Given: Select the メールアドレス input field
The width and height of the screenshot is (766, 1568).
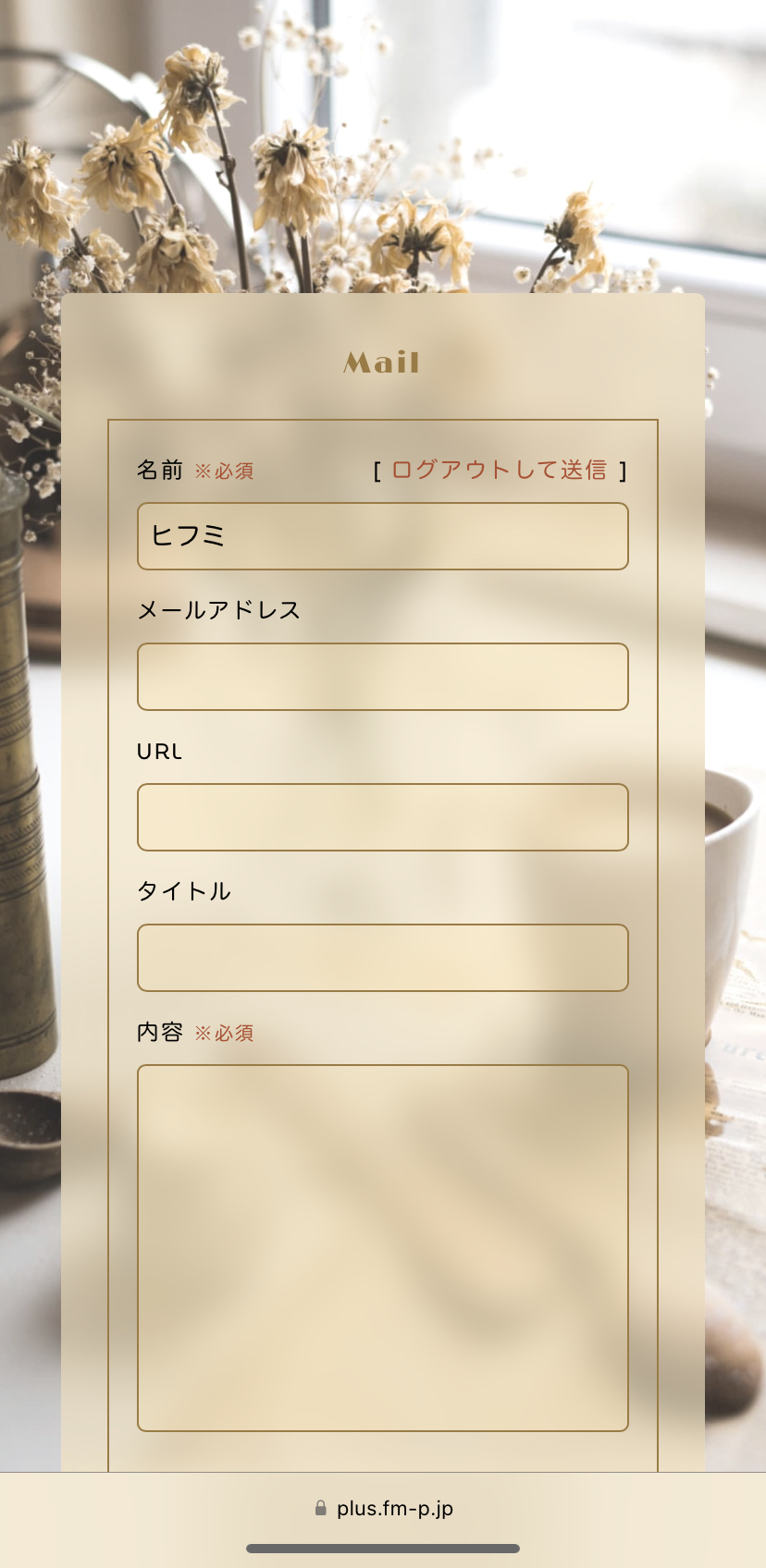Looking at the screenshot, I should click(x=382, y=677).
